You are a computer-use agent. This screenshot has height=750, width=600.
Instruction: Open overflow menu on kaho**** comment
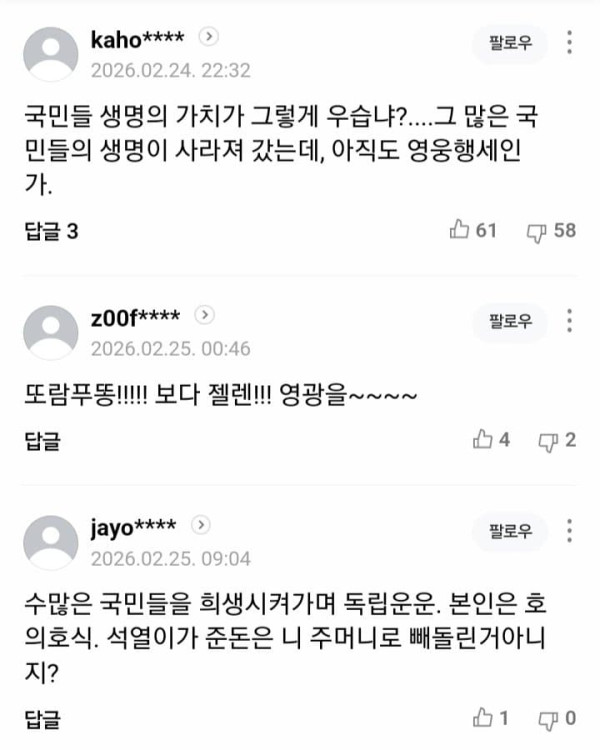[570, 44]
